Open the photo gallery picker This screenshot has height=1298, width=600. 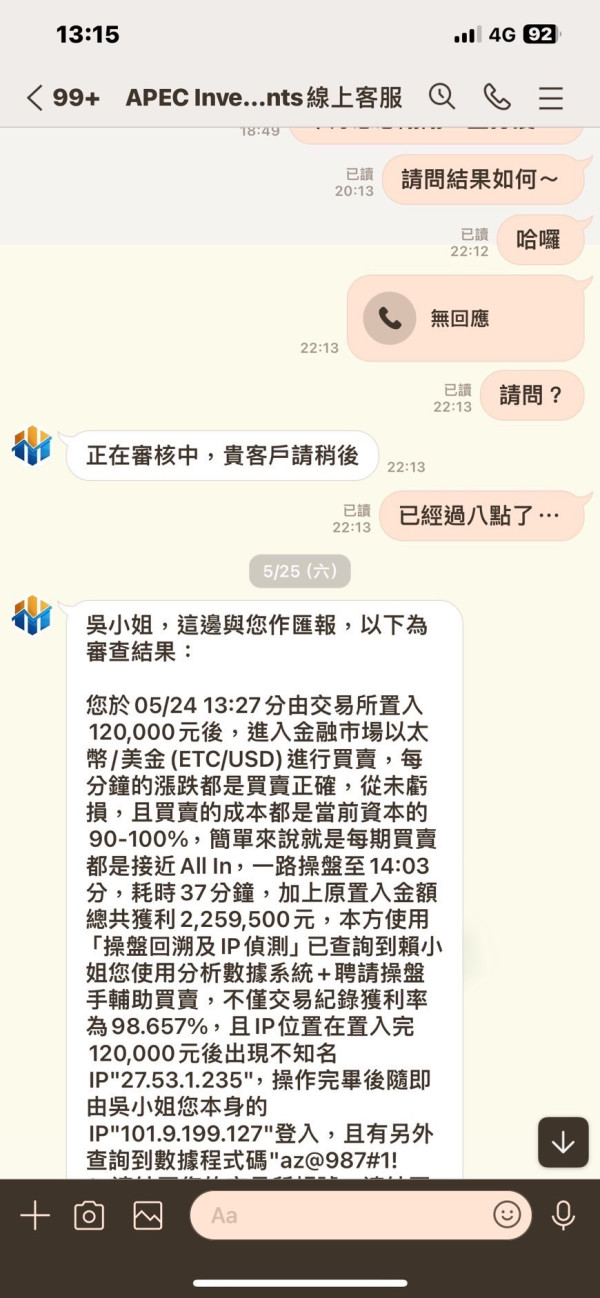point(147,1215)
